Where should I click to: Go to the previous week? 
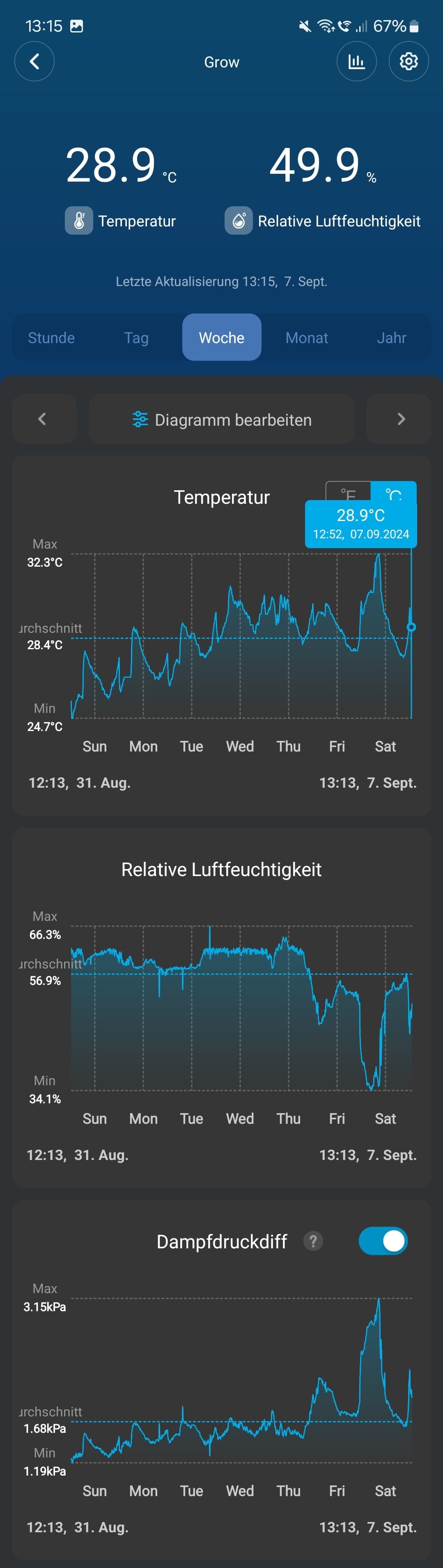tap(43, 419)
